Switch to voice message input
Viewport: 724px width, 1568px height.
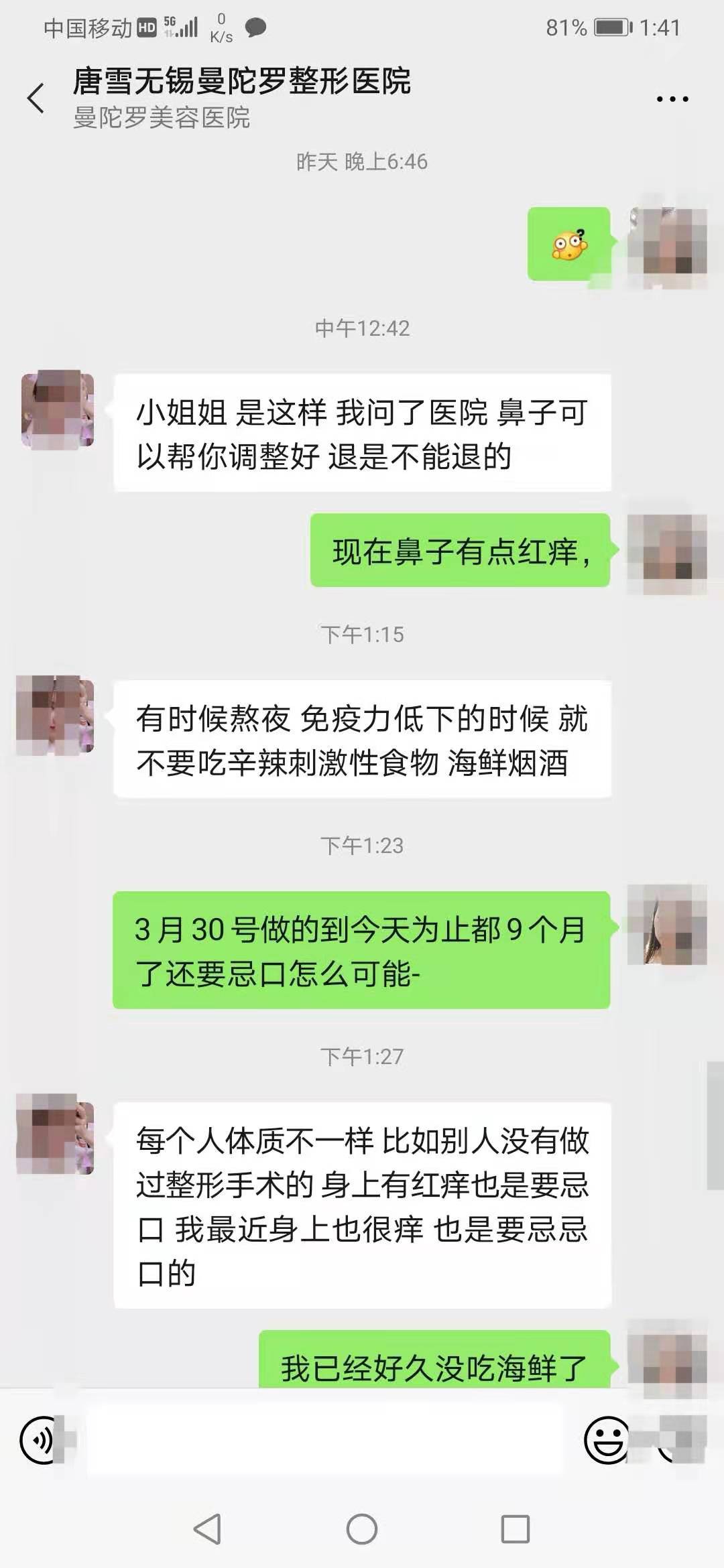(x=42, y=1439)
